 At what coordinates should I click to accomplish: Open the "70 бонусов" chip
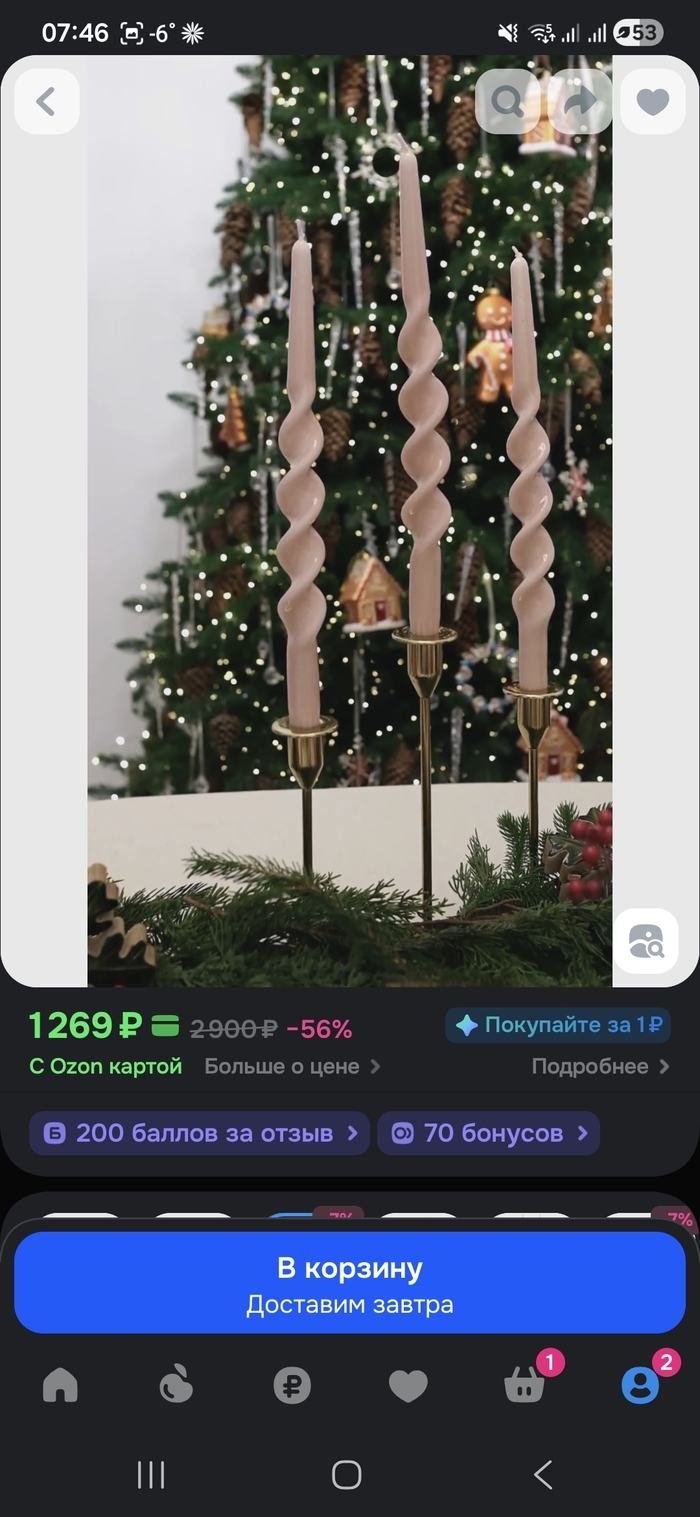[x=488, y=1133]
